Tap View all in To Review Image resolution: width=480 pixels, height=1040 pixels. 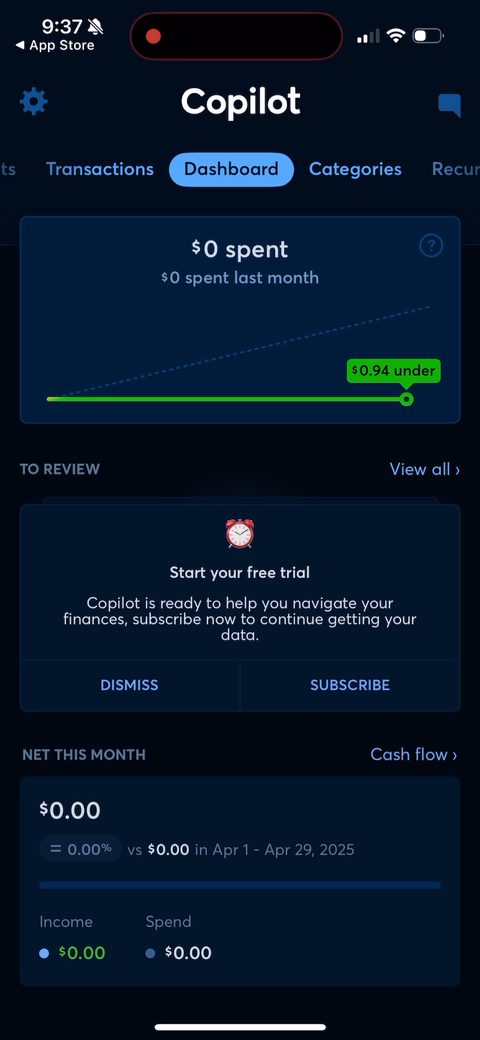click(x=424, y=469)
